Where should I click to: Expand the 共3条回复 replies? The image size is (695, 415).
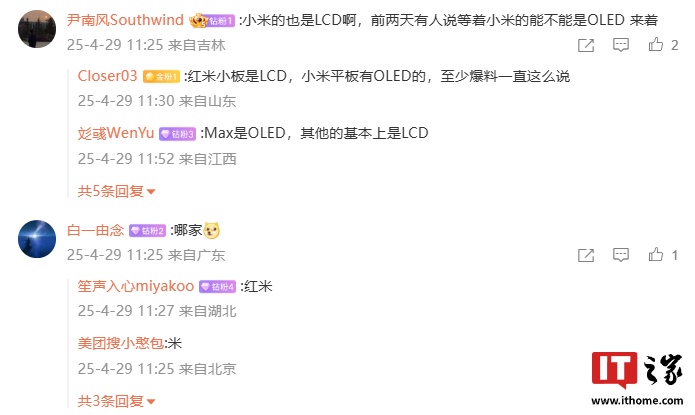click(x=117, y=400)
